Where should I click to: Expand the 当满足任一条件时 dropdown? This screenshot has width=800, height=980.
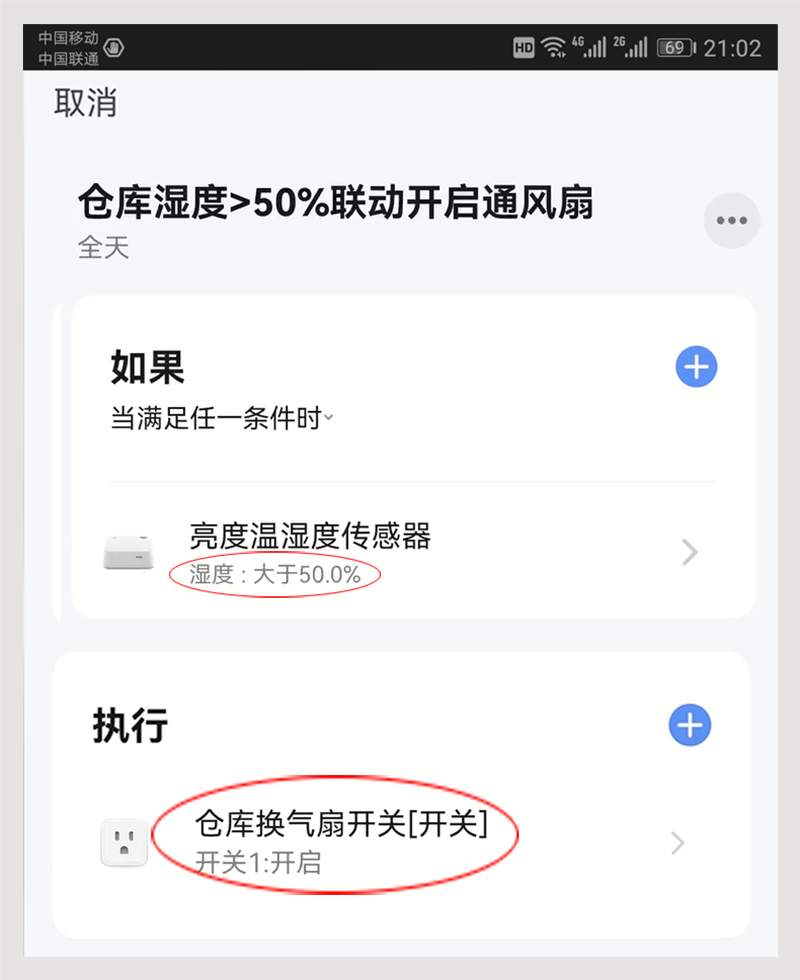pos(222,419)
